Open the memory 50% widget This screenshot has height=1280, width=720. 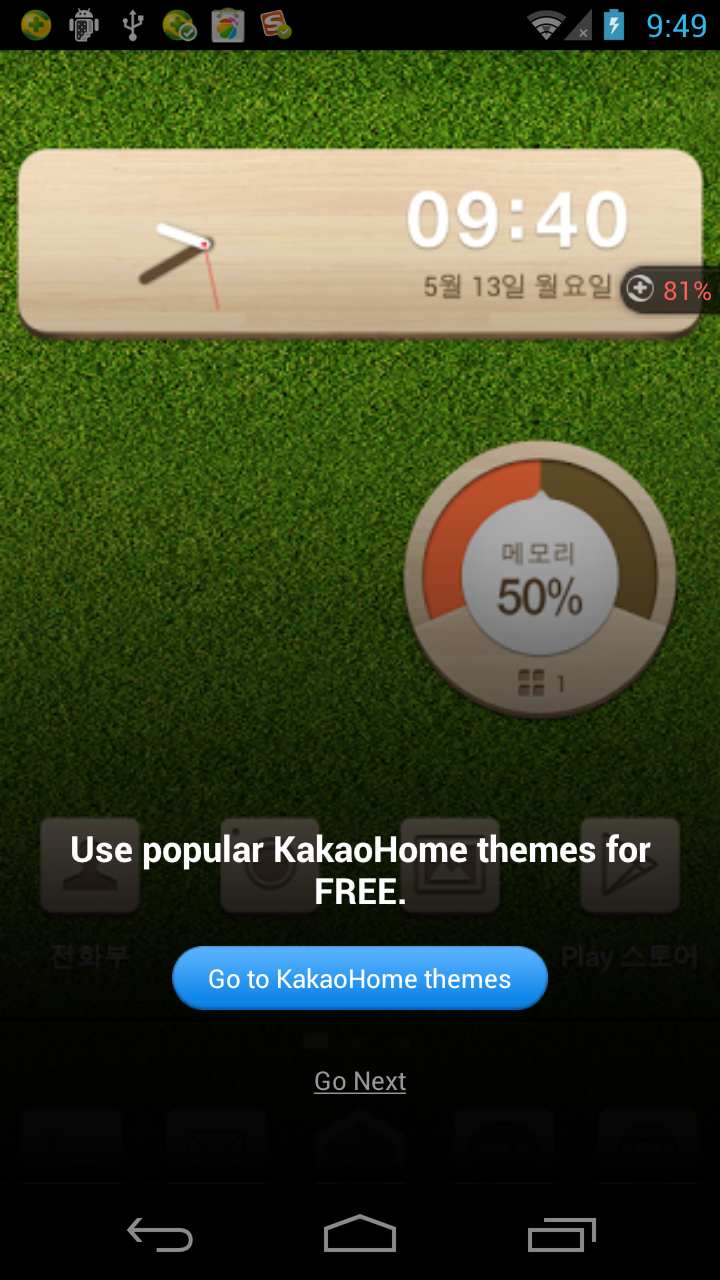pos(540,578)
